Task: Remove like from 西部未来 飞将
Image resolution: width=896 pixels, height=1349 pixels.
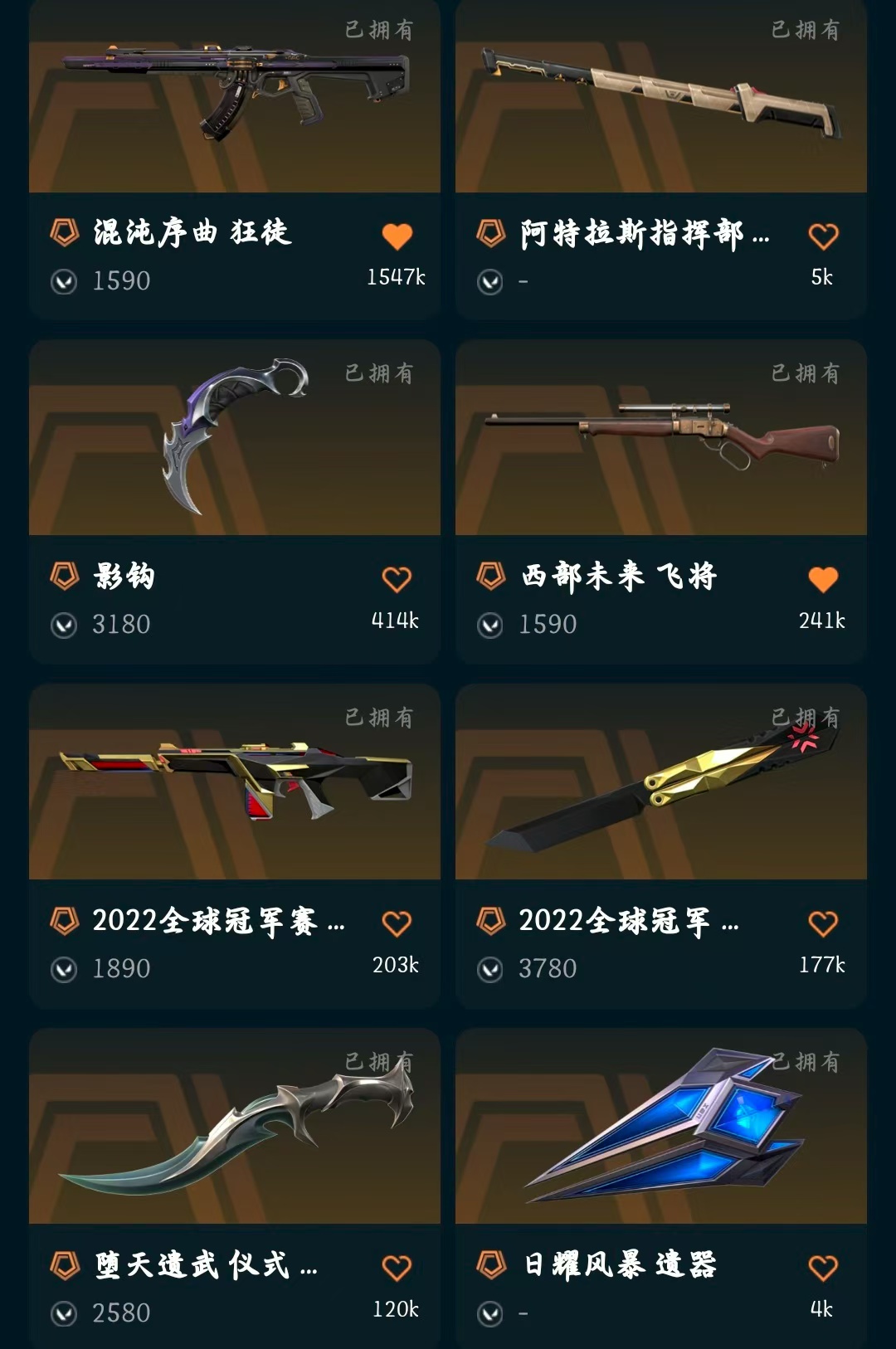Action: (x=823, y=579)
